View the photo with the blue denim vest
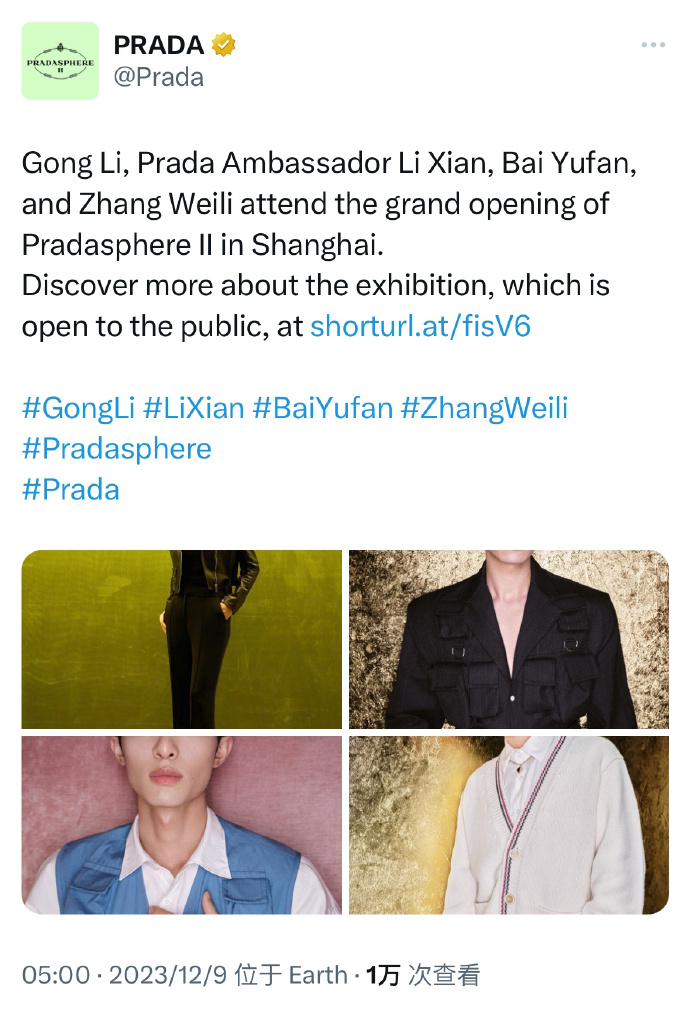Image resolution: width=690 pixels, height=1013 pixels. 181,825
